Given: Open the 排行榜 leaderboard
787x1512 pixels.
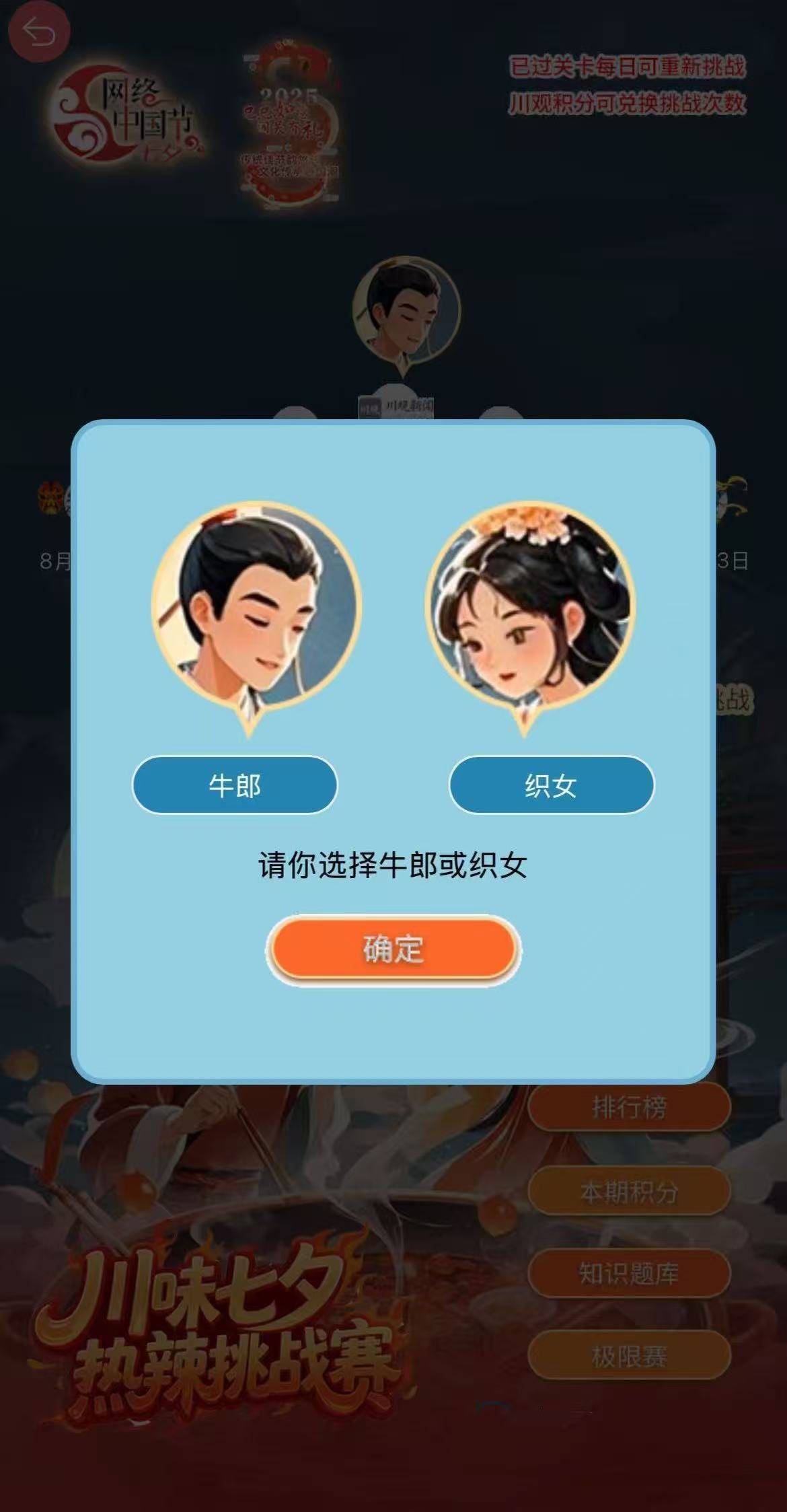Looking at the screenshot, I should coord(629,1107).
